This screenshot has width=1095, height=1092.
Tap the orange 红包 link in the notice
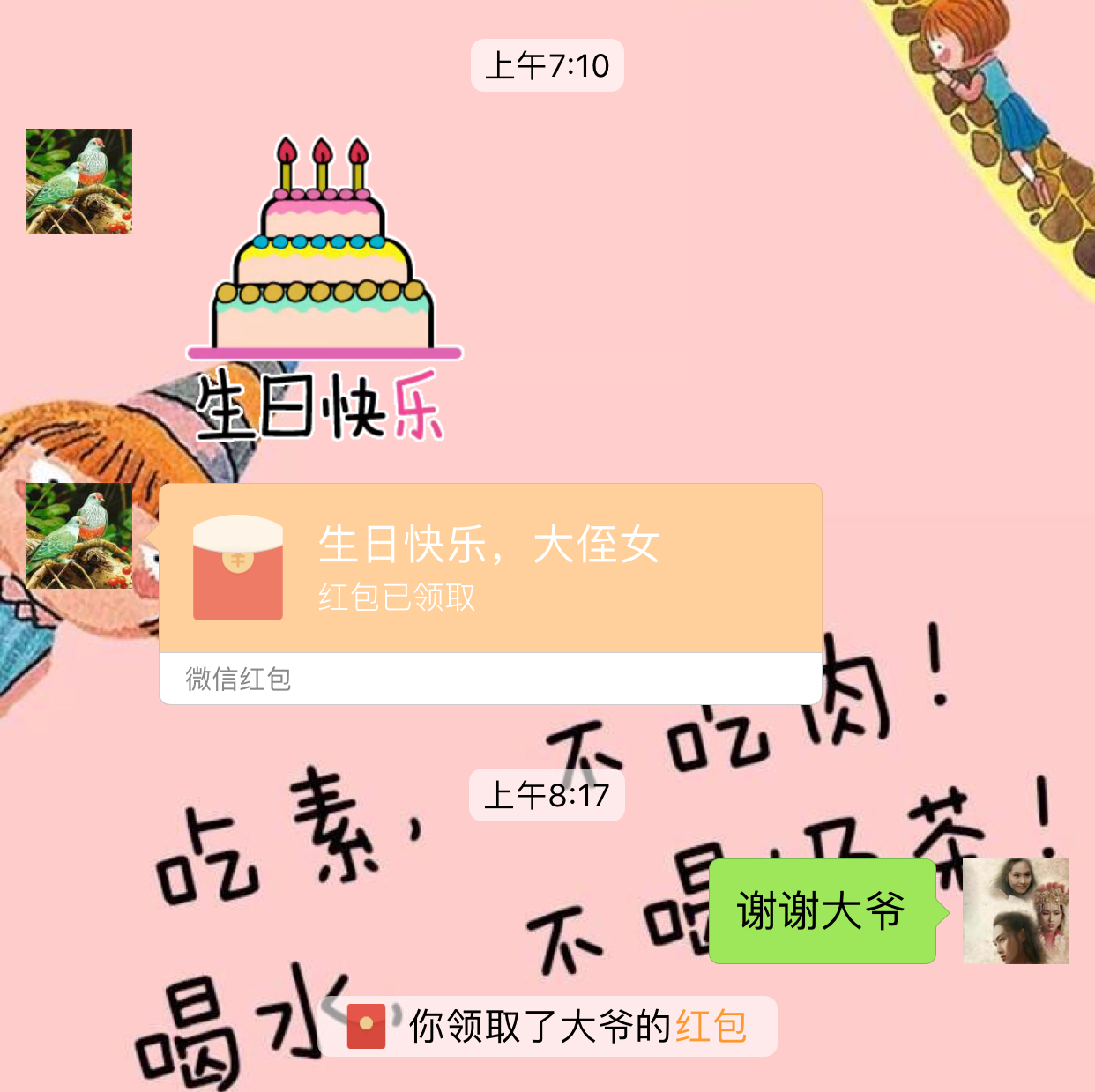point(711,1027)
